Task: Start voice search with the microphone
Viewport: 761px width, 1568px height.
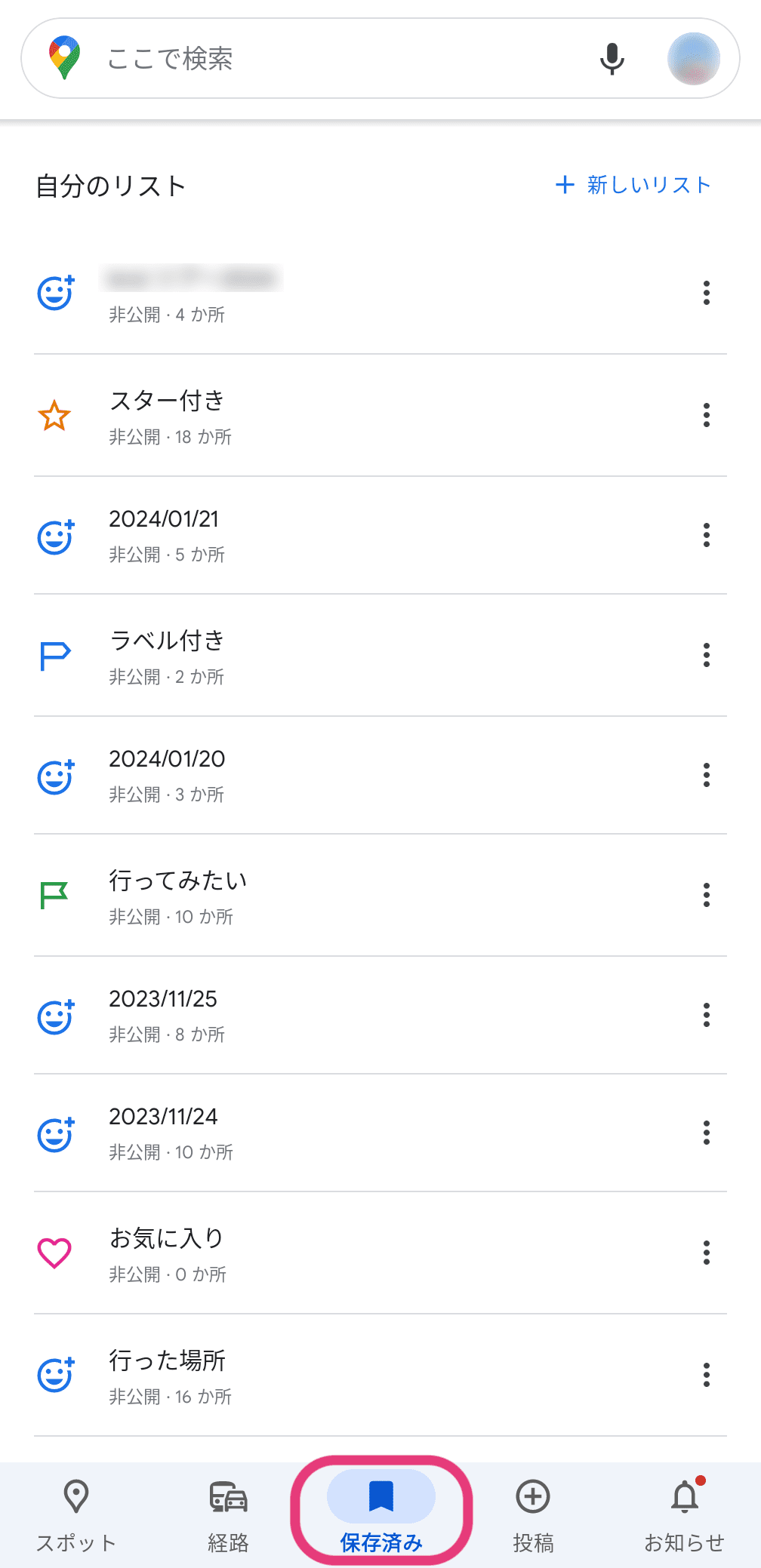Action: pyautogui.click(x=612, y=58)
